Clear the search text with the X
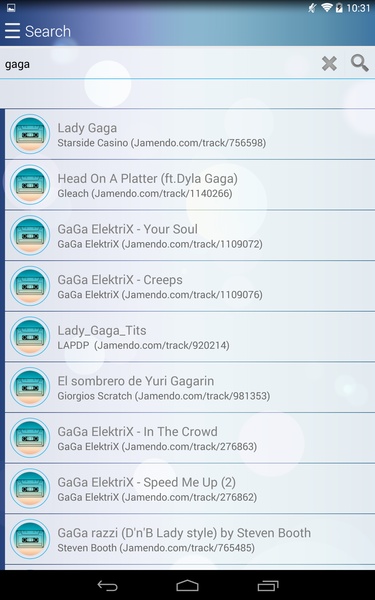The height and width of the screenshot is (600, 375). click(329, 64)
